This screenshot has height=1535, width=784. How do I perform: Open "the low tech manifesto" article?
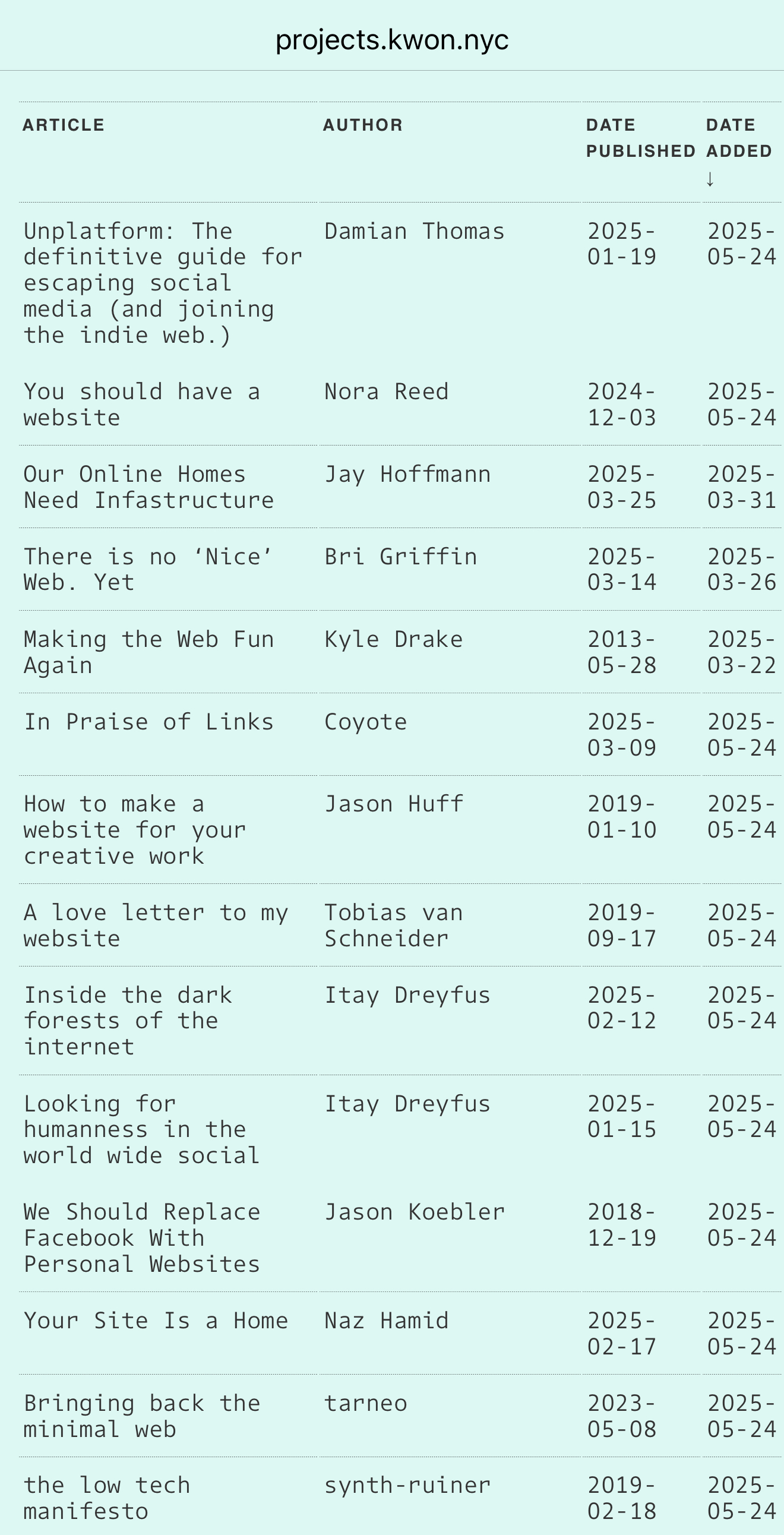point(106,1498)
